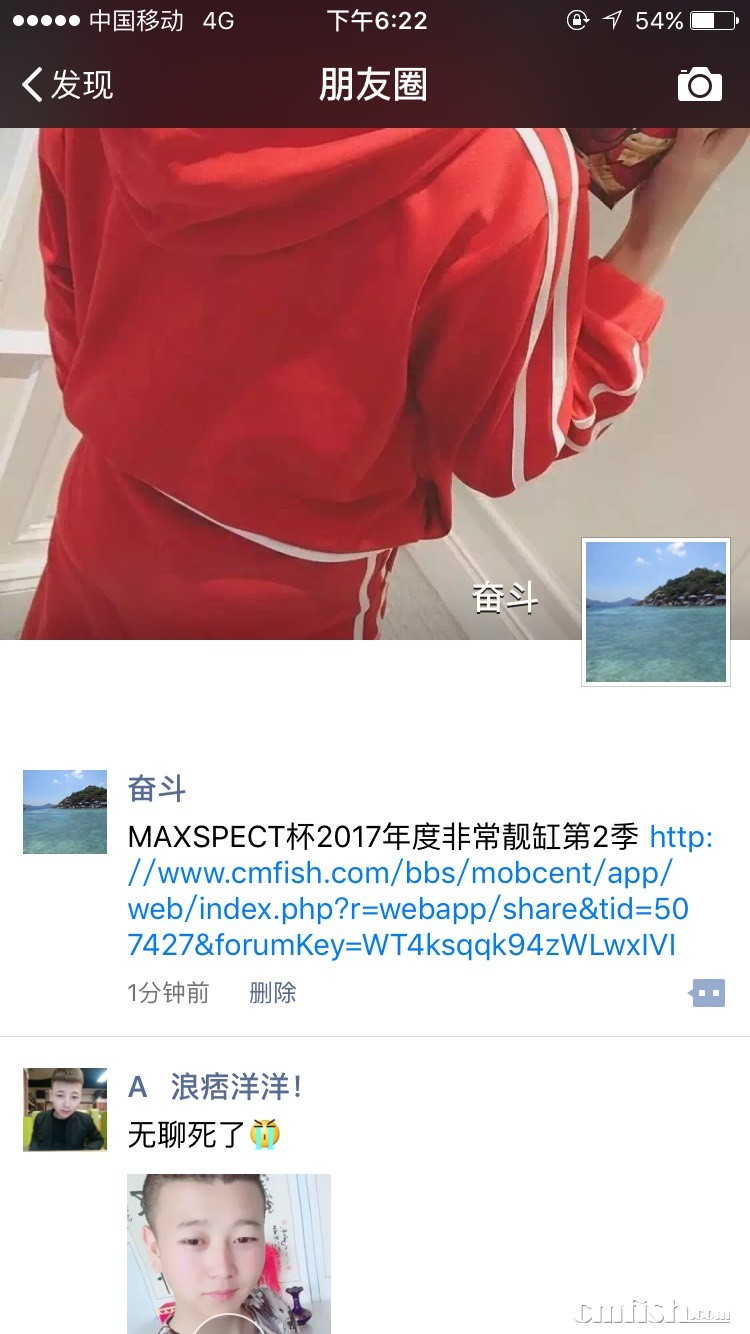Open the large profile avatar on the cover
This screenshot has height=1334, width=750.
(x=656, y=612)
